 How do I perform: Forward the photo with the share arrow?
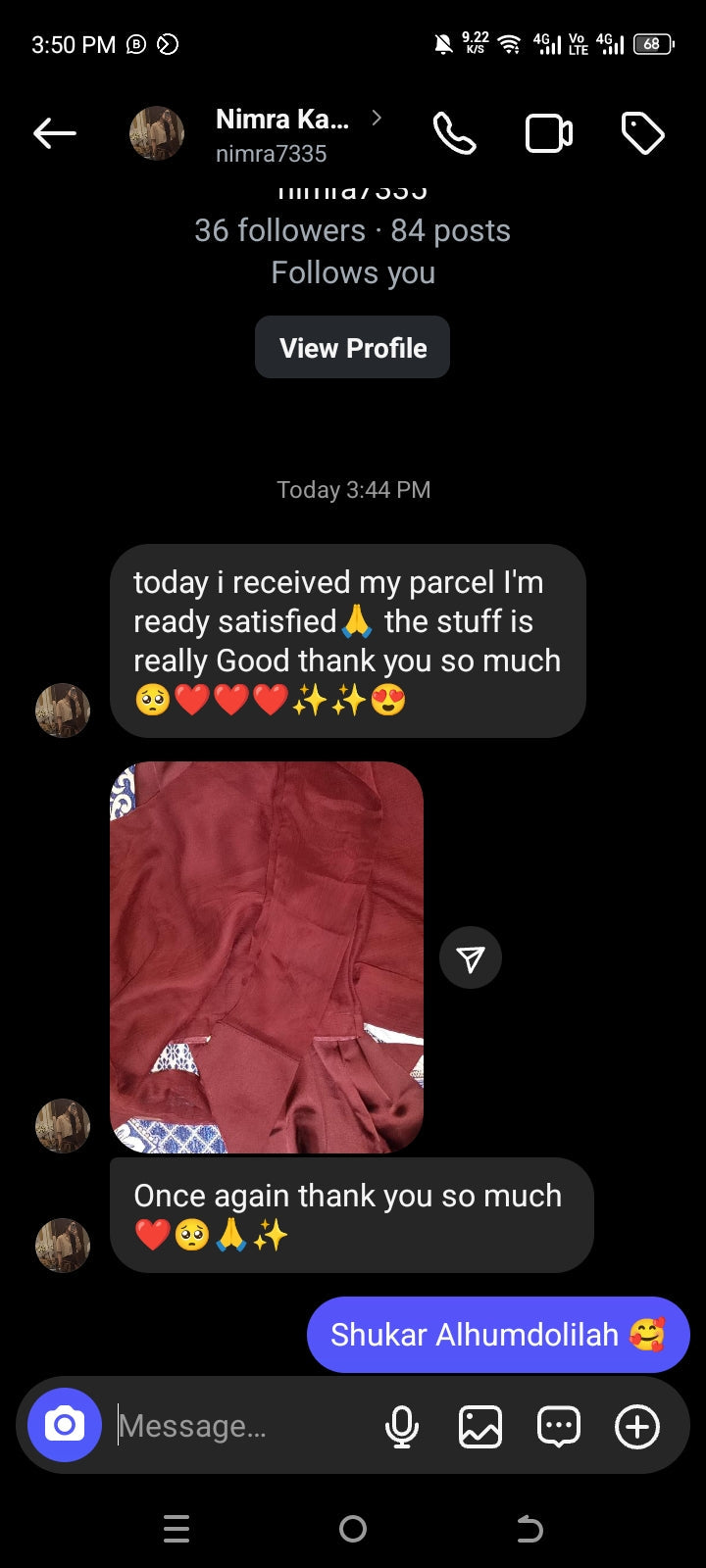coord(471,957)
